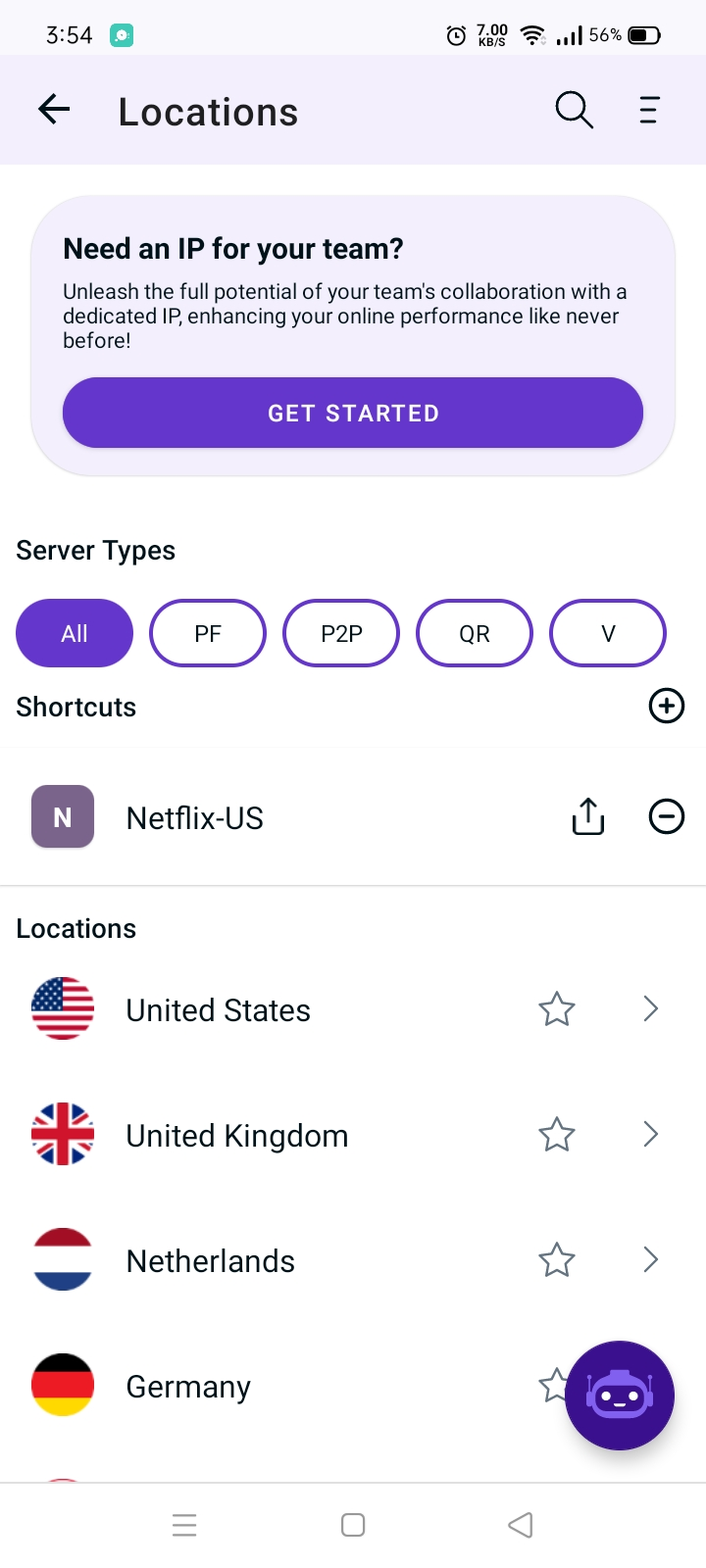
Task: Select the All server type chip
Action: click(75, 633)
